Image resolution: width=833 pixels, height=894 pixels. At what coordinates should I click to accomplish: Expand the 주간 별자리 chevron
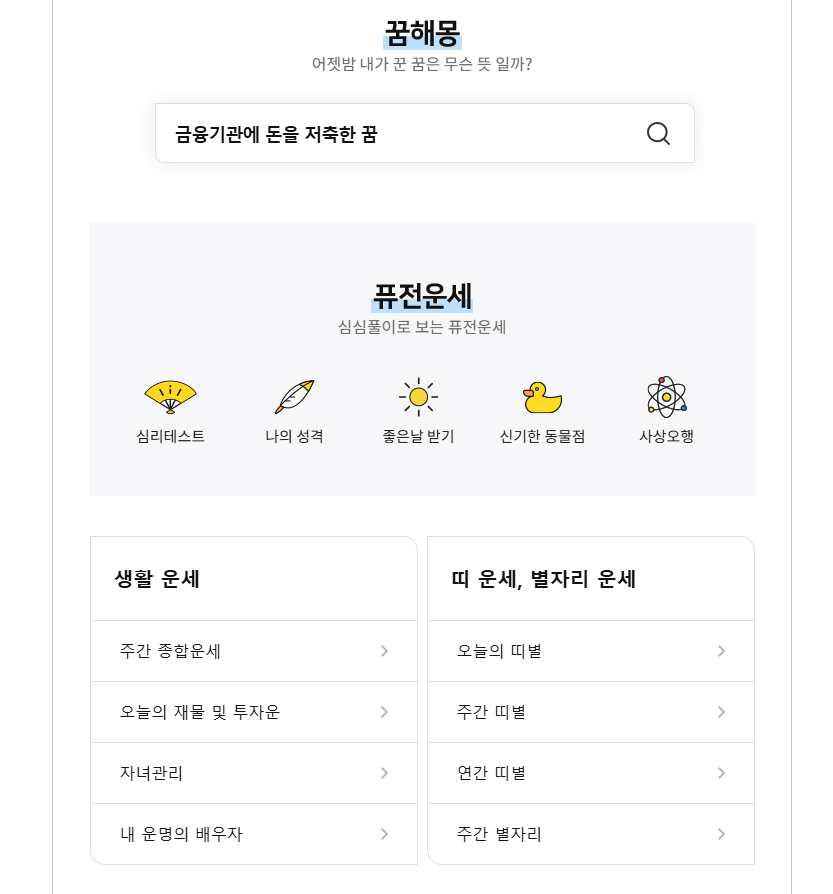click(721, 834)
